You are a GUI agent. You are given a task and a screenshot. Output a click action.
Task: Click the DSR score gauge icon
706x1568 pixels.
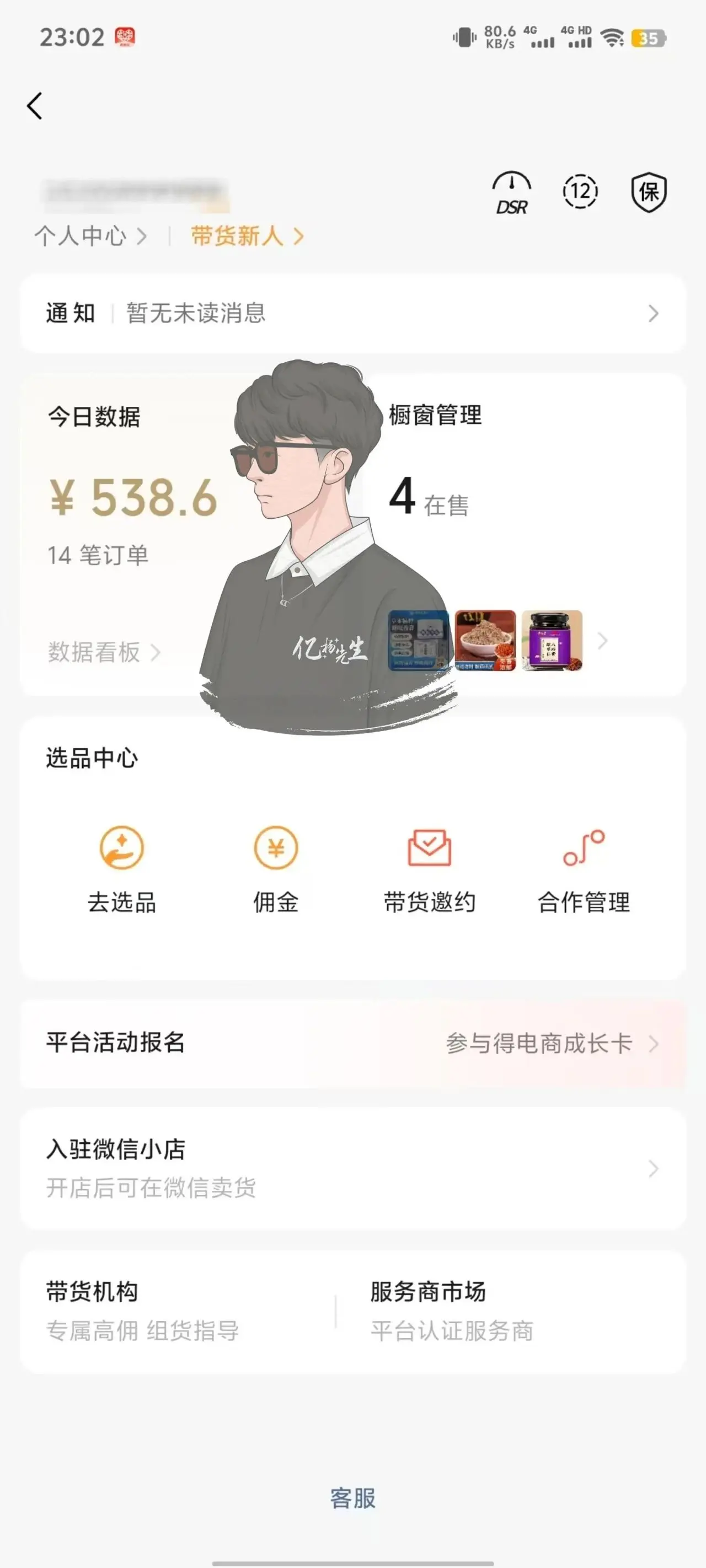(512, 192)
